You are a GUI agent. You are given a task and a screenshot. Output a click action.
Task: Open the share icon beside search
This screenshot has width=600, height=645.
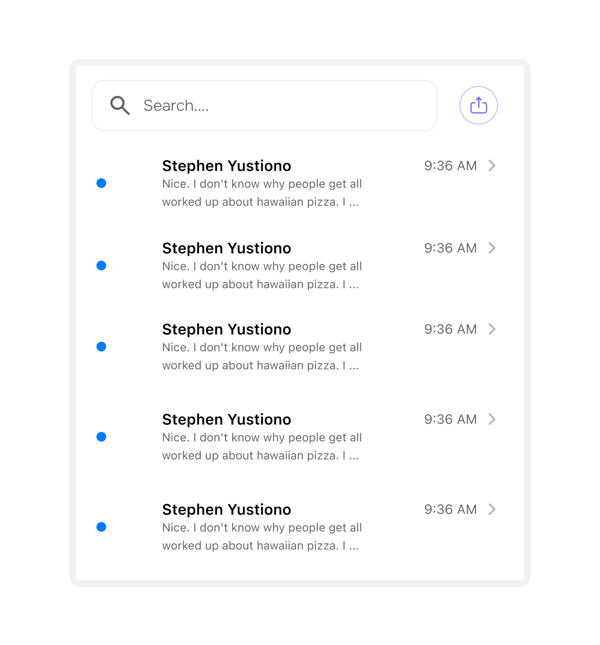click(478, 106)
